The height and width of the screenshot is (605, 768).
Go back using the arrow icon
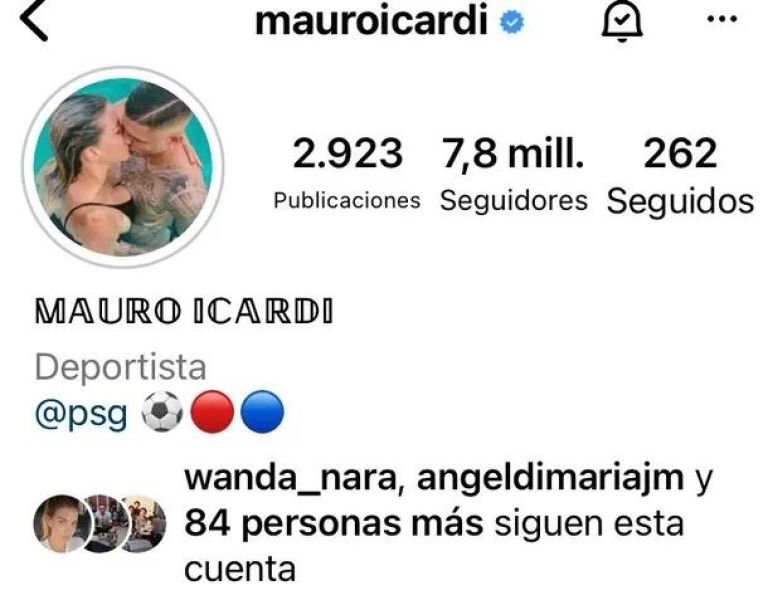(x=35, y=22)
